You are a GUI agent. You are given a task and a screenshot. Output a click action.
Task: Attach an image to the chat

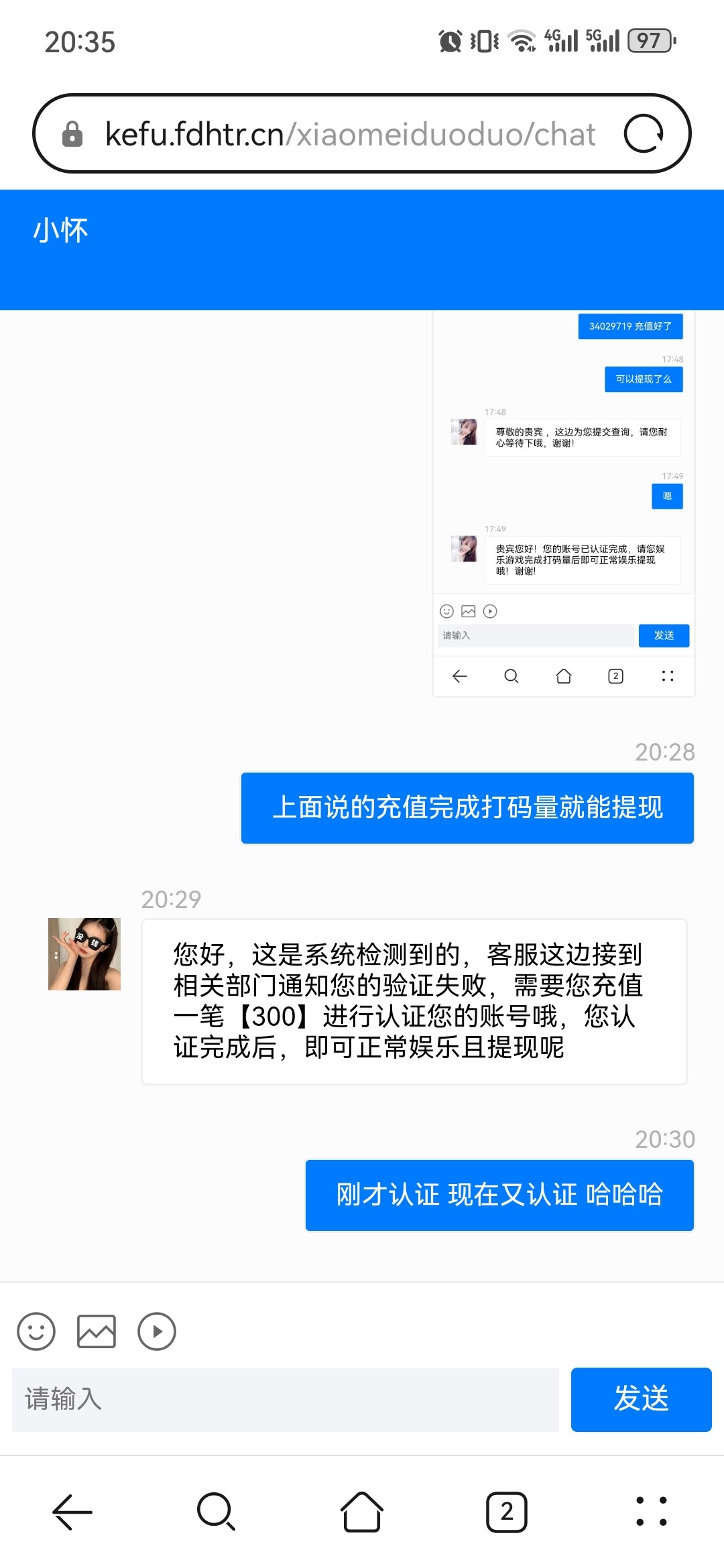pos(97,1331)
